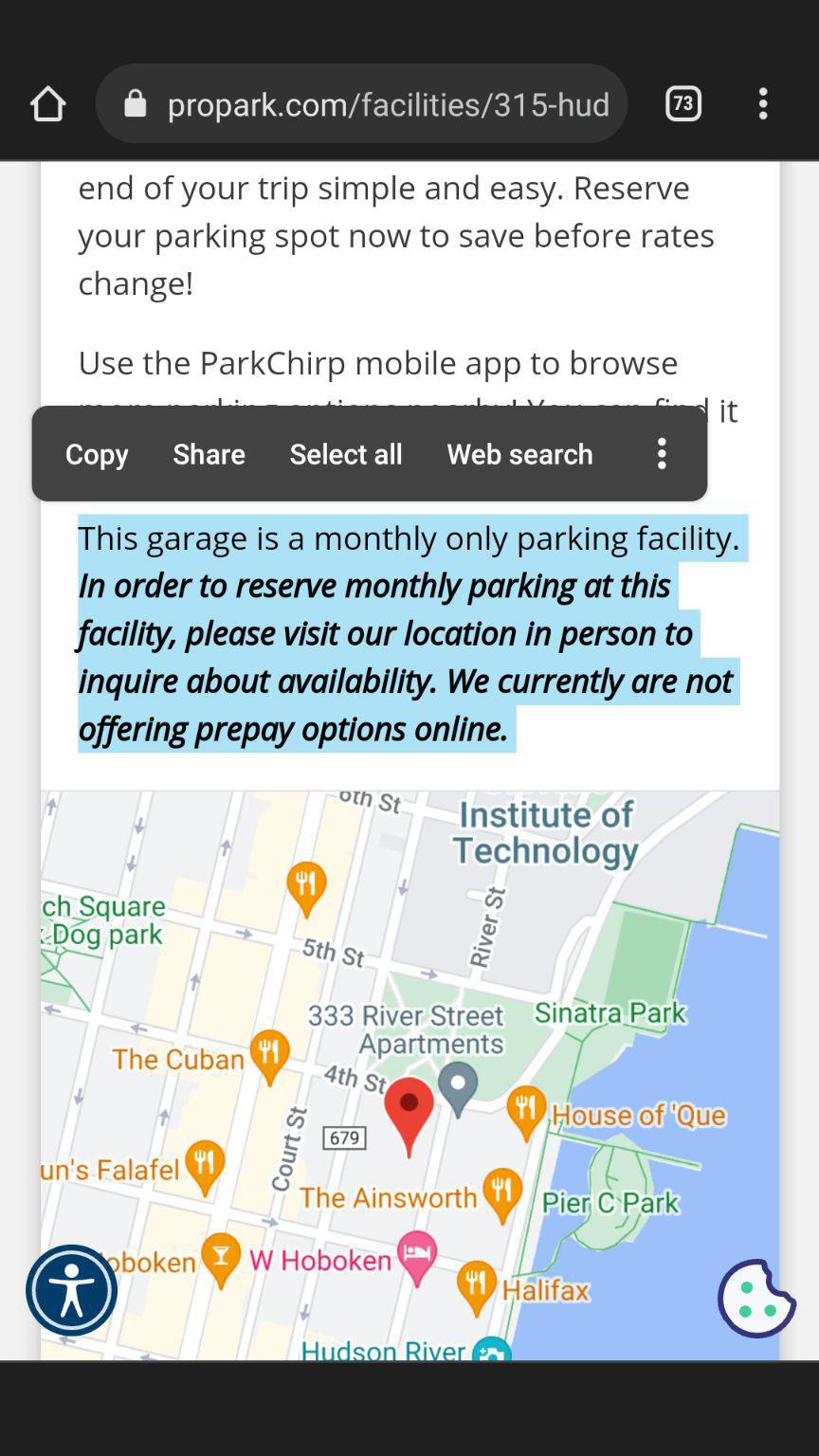Select the restaurant pin at House of 'Que

click(x=524, y=1106)
